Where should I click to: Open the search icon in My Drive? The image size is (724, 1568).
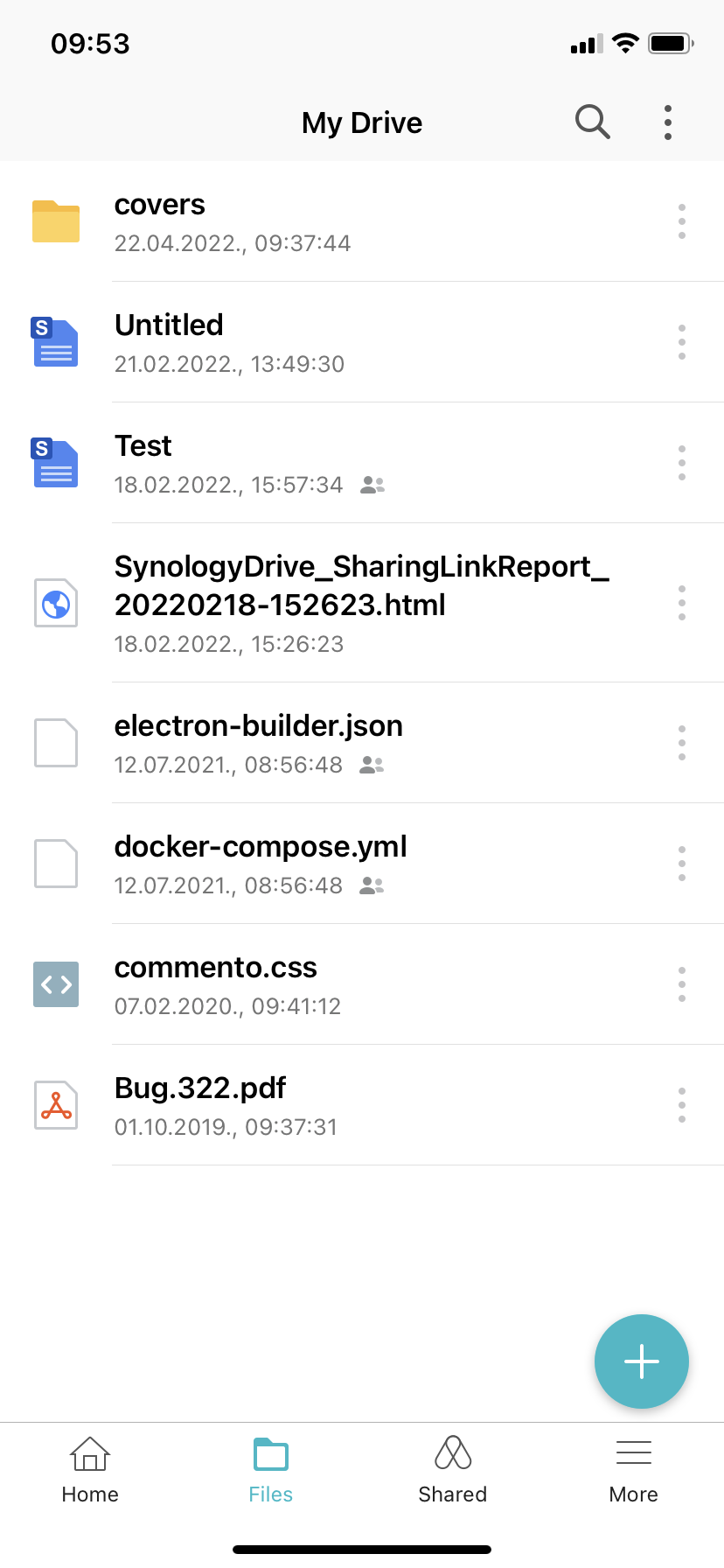592,122
